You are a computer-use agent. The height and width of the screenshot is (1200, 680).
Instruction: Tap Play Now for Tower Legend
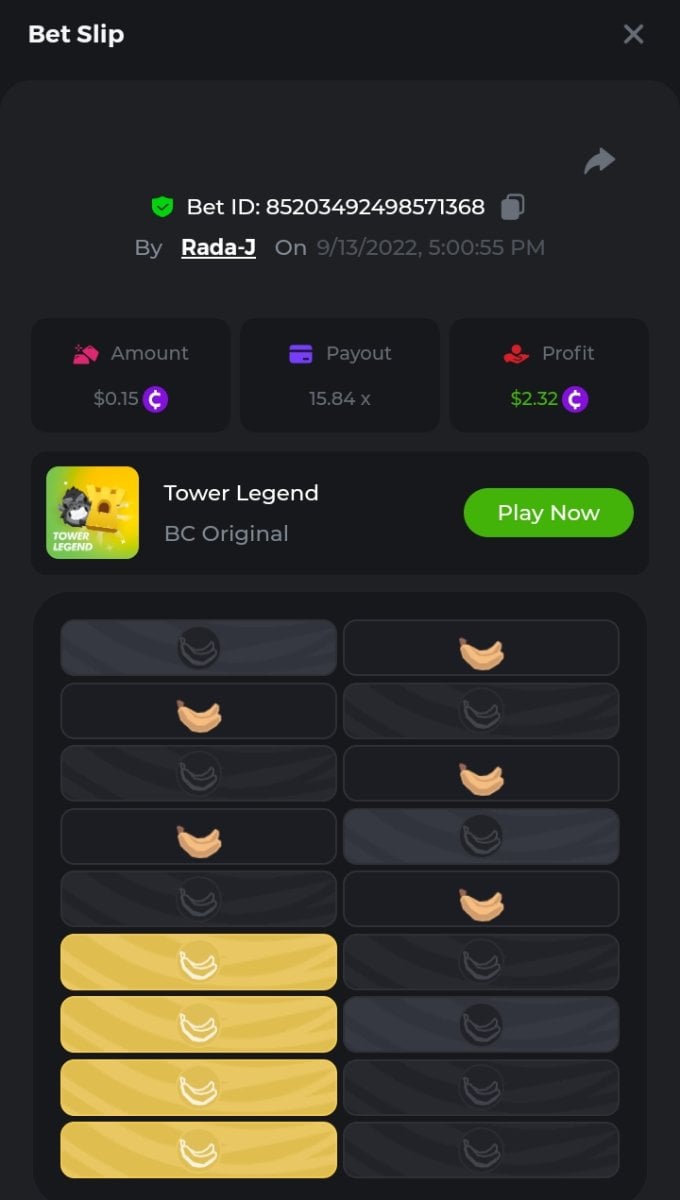coord(548,513)
